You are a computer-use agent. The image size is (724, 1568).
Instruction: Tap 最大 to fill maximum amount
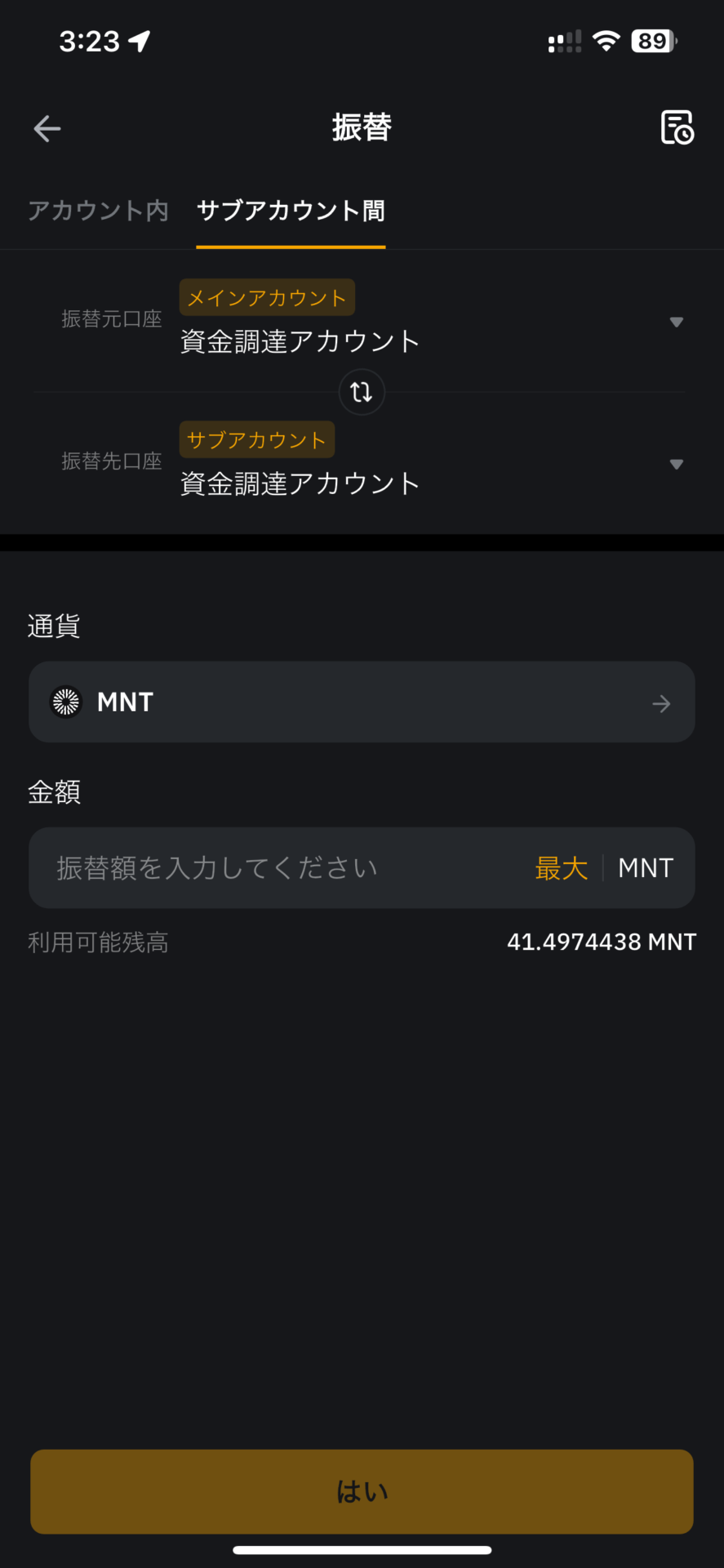coord(561,867)
